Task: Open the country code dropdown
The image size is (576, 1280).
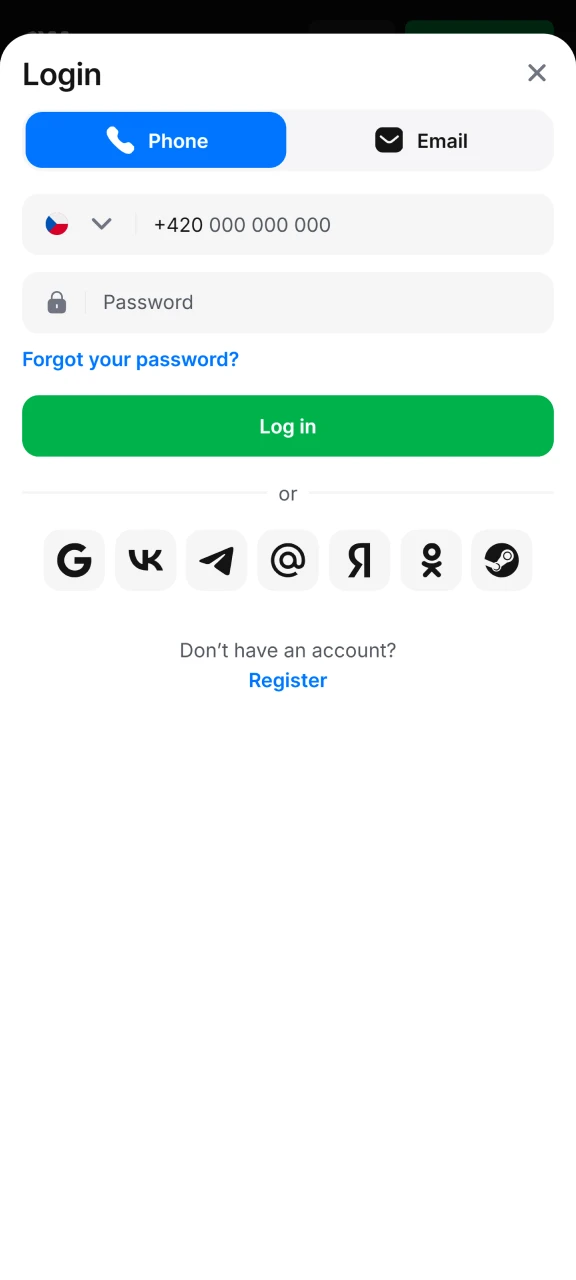Action: (x=79, y=224)
